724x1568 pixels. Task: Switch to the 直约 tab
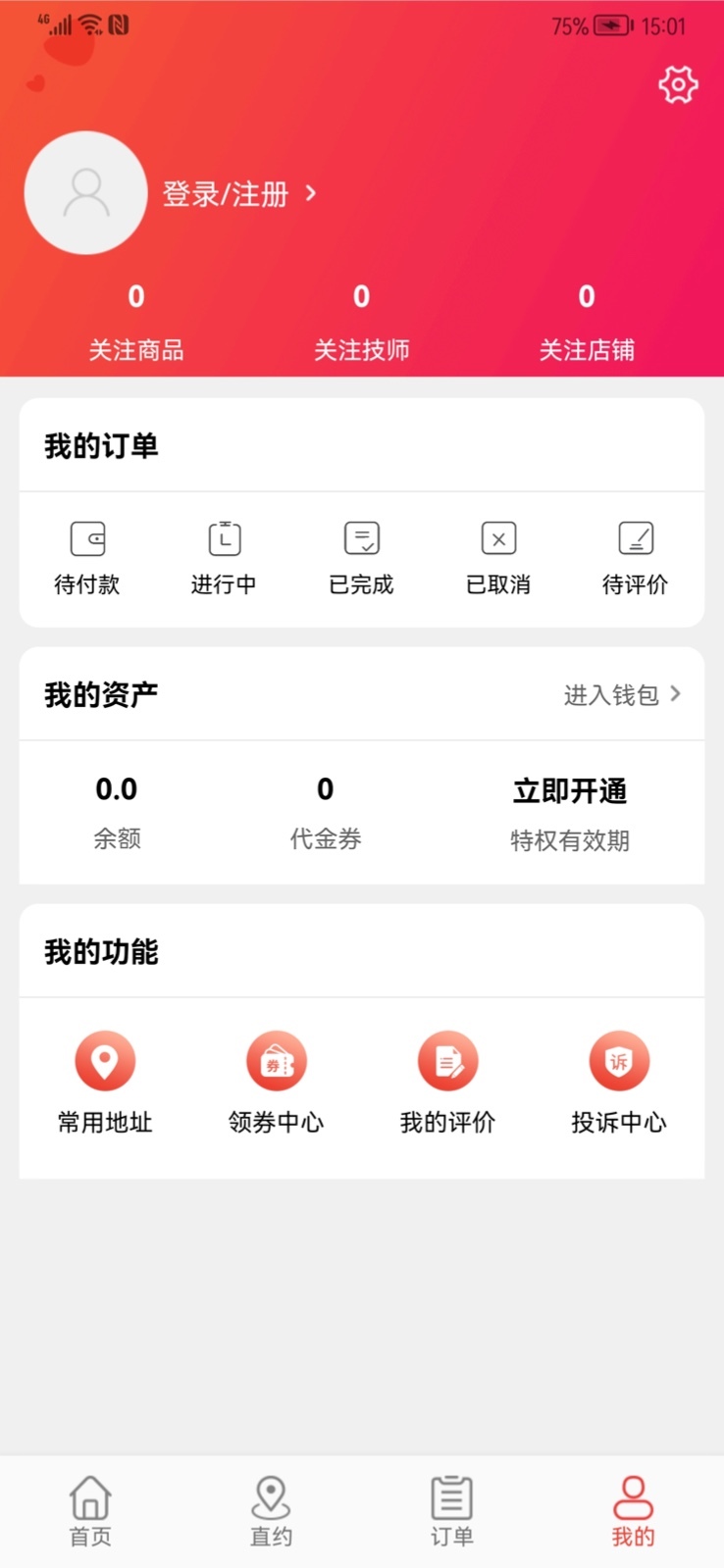tap(271, 1510)
